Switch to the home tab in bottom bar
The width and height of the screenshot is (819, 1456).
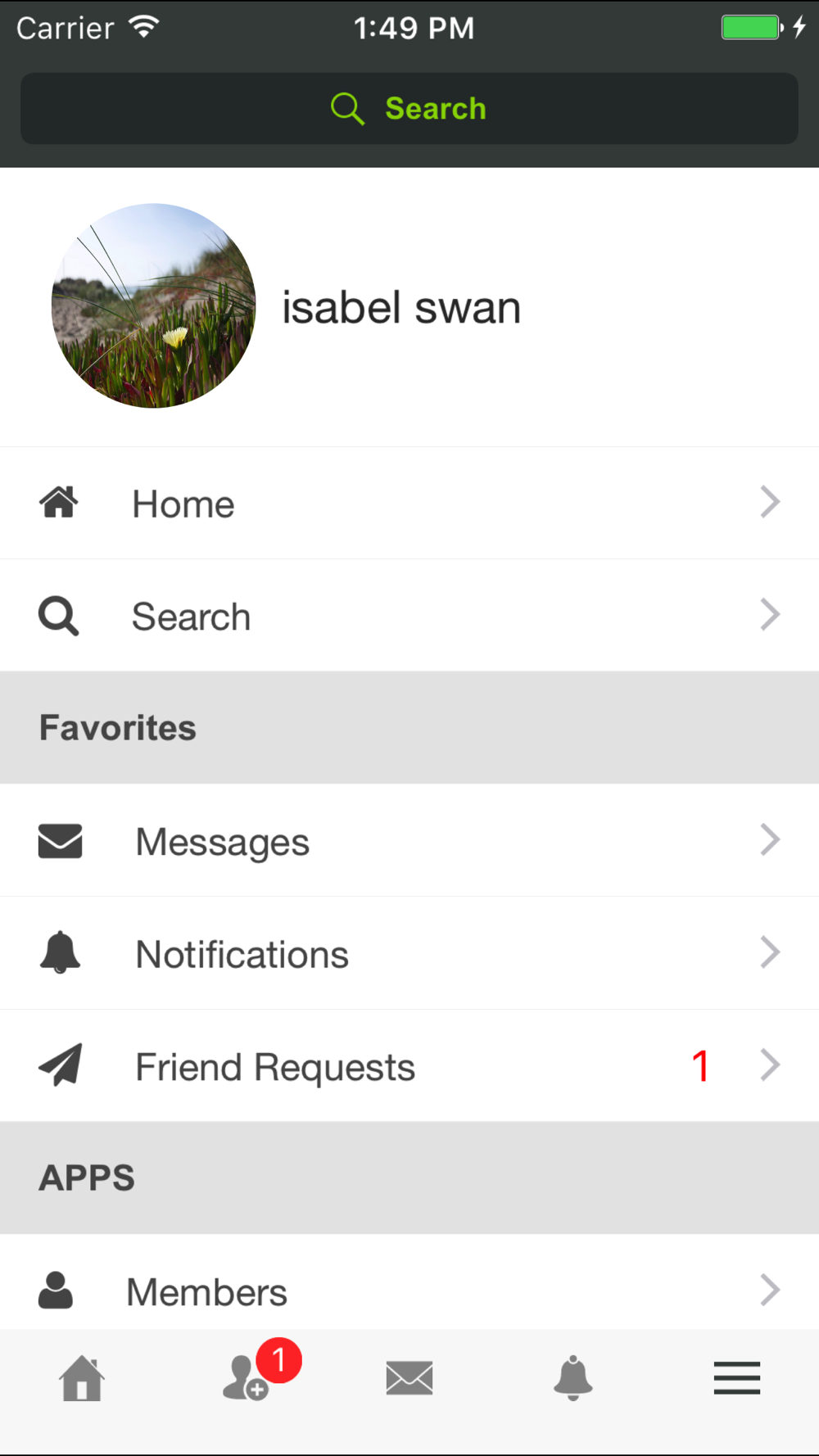[82, 1378]
